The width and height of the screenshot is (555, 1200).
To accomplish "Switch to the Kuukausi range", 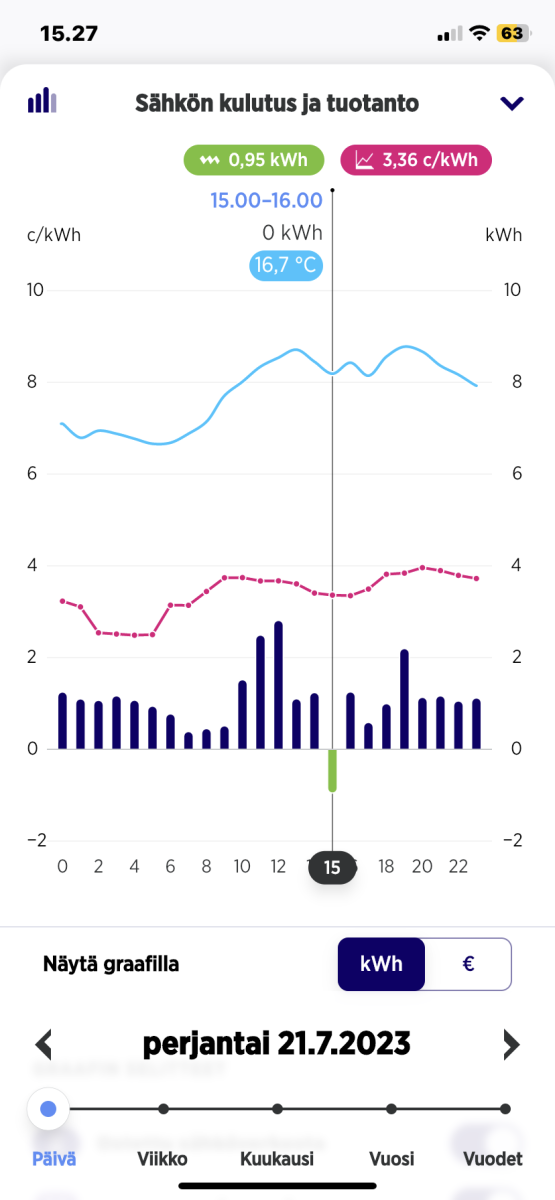I will click(277, 1159).
